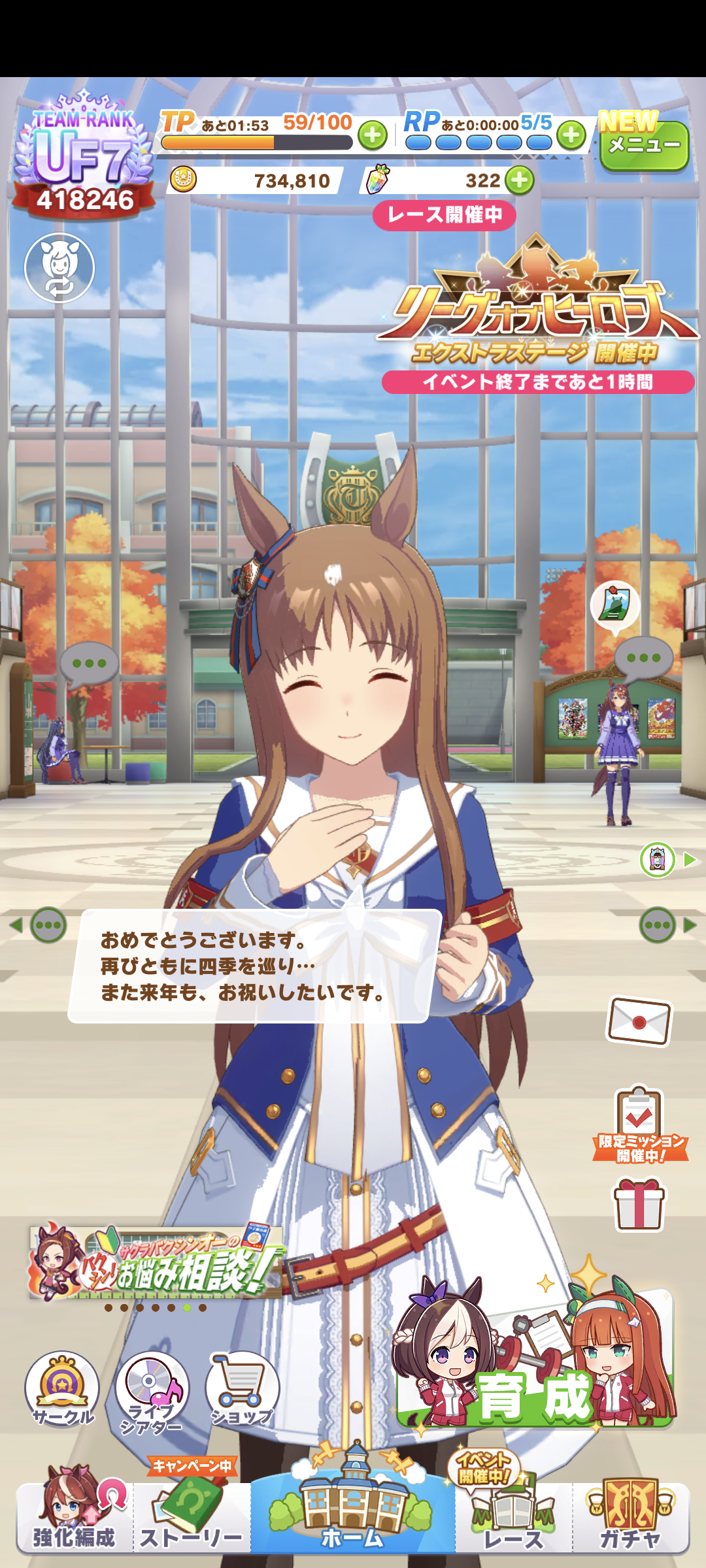Image resolution: width=706 pixels, height=1568 pixels.
Task: Switch to the ガチャ tab
Action: pos(630,1516)
